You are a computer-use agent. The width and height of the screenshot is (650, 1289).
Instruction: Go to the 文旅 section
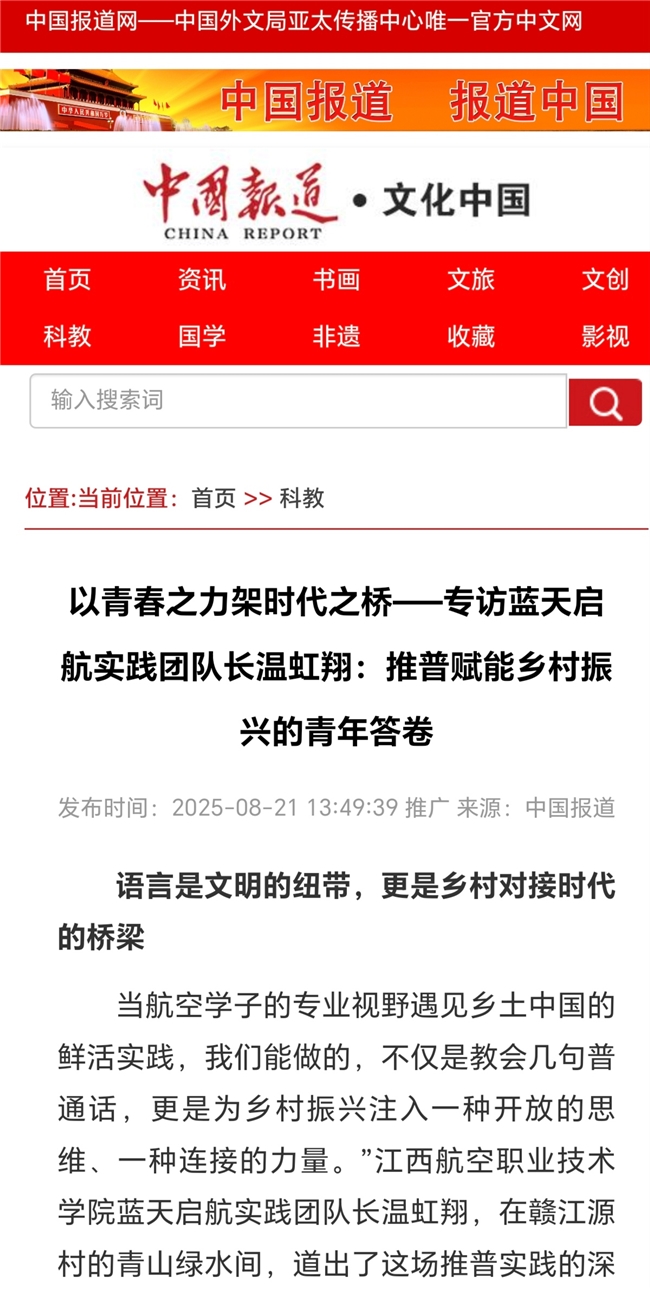471,280
